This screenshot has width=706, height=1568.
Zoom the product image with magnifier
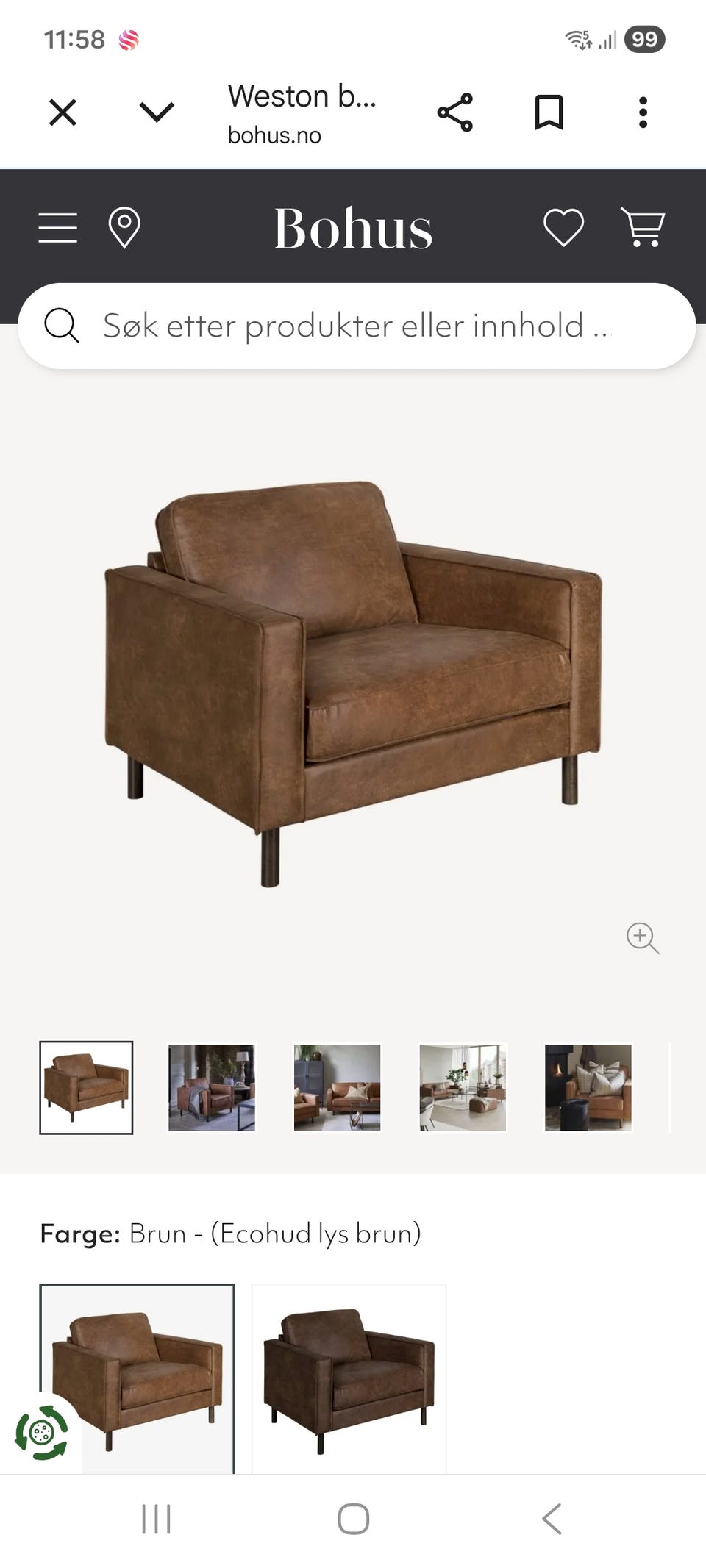[643, 938]
